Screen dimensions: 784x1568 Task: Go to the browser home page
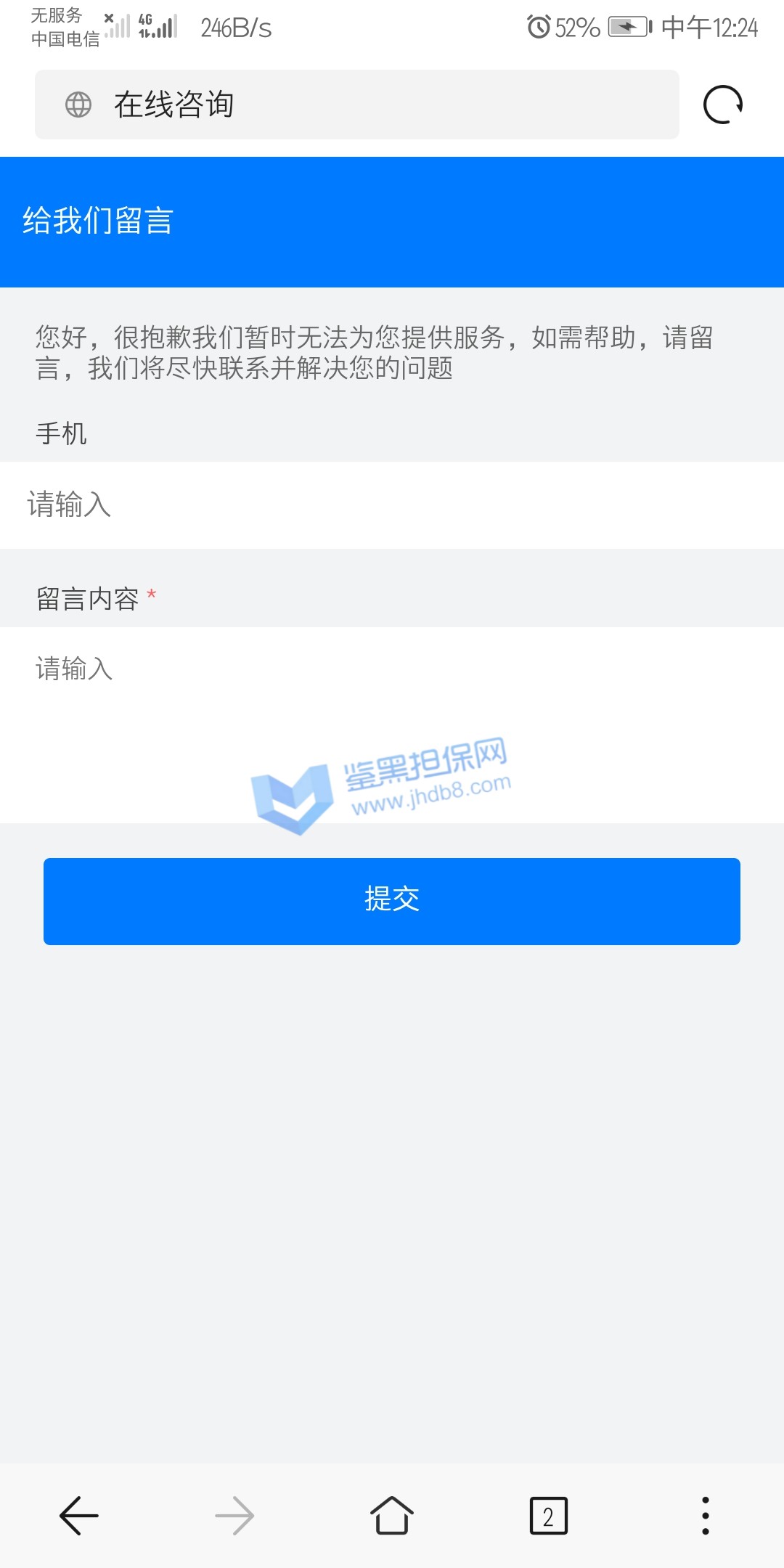coord(392,1516)
